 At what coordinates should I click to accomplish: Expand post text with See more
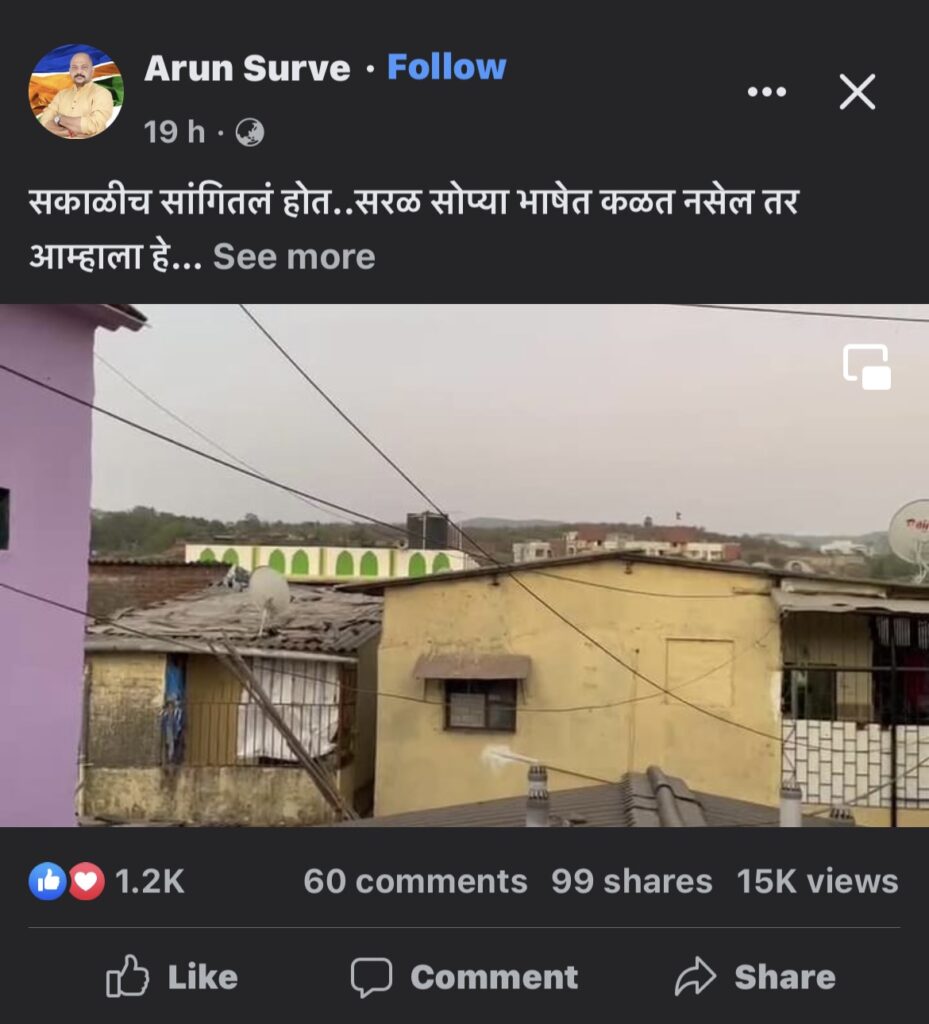(294, 257)
